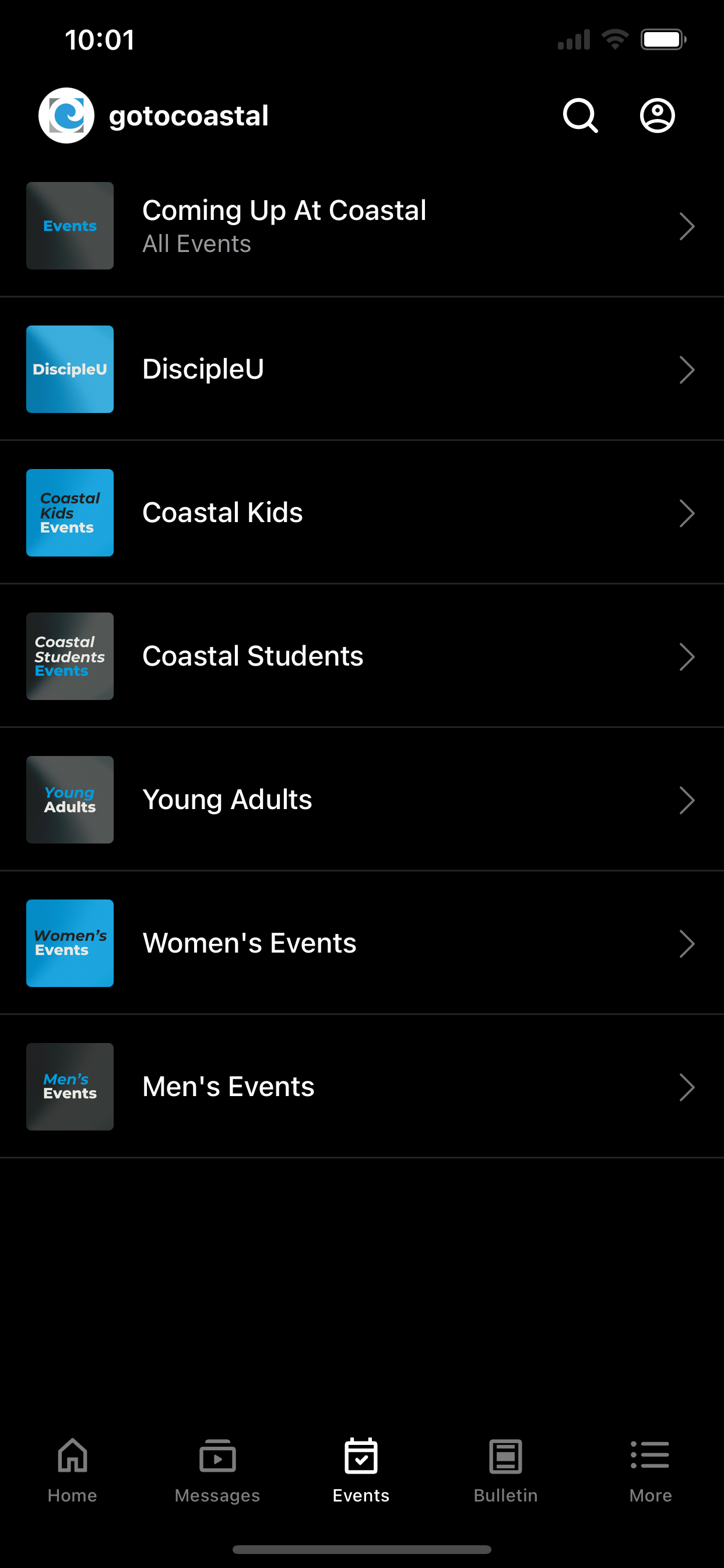724x1568 pixels.
Task: Open the DiscipleU events row
Action: point(362,369)
